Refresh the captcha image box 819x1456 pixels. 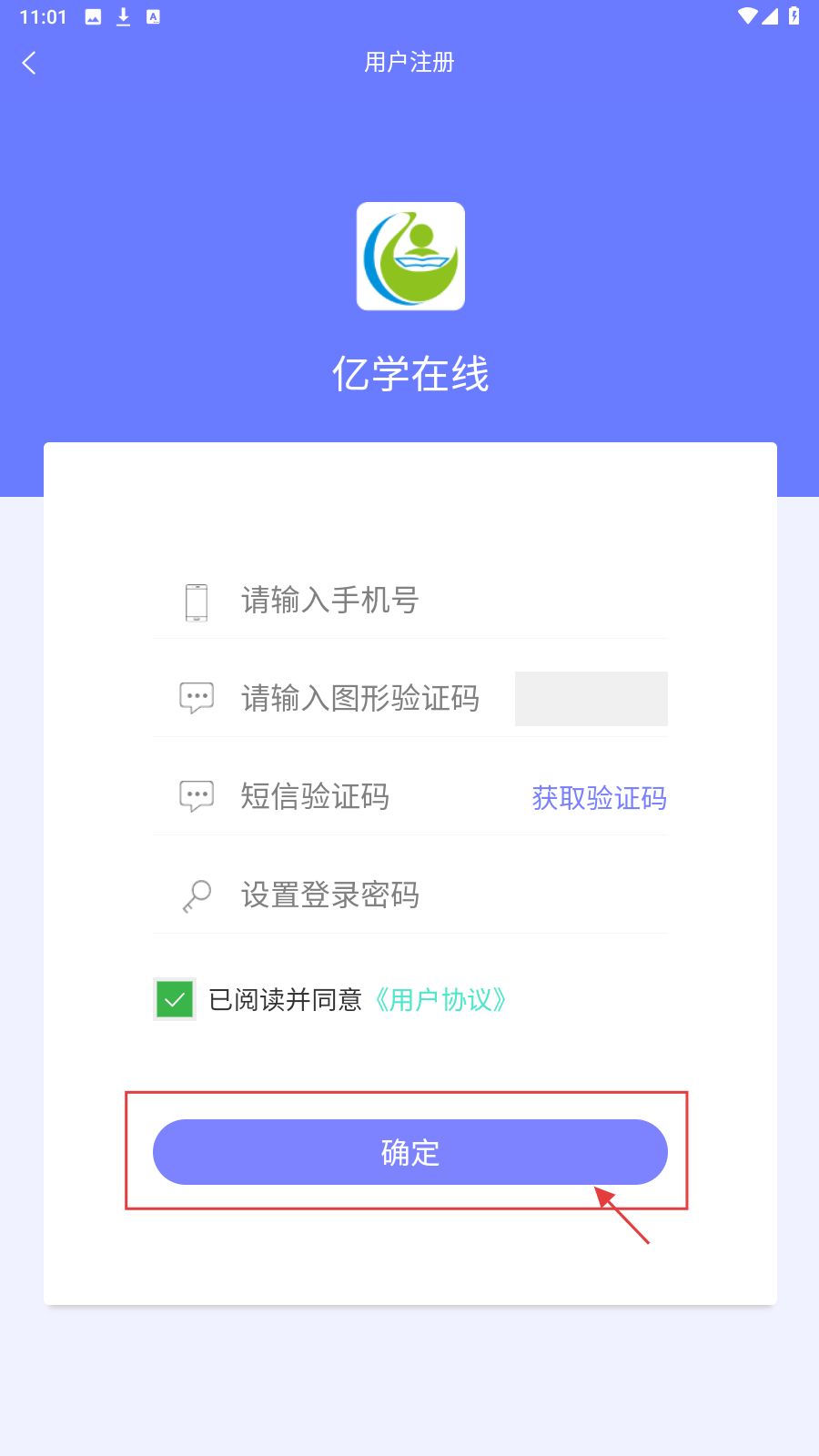click(591, 699)
